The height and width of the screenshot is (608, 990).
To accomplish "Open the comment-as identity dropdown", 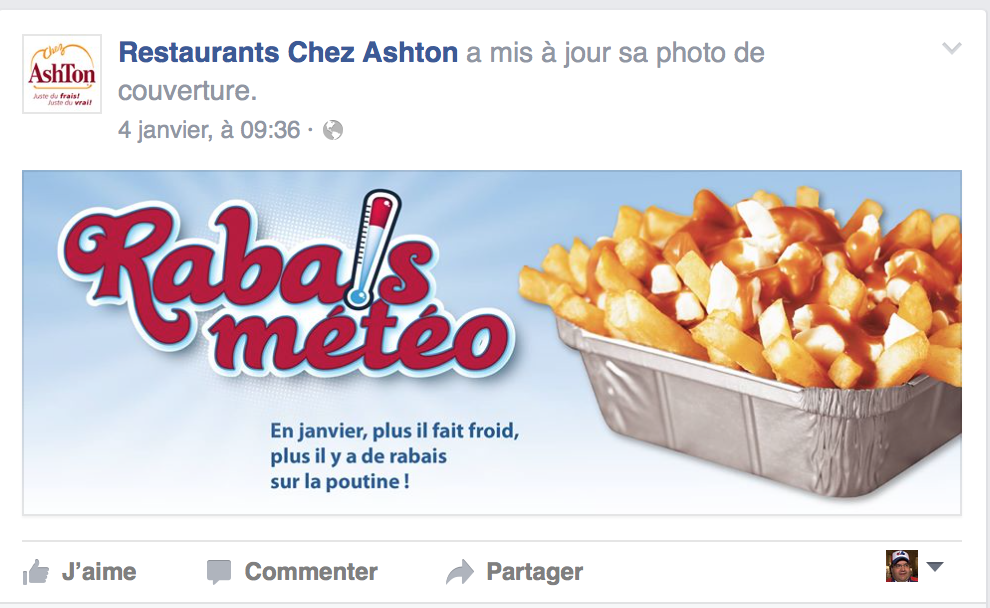I will (934, 567).
